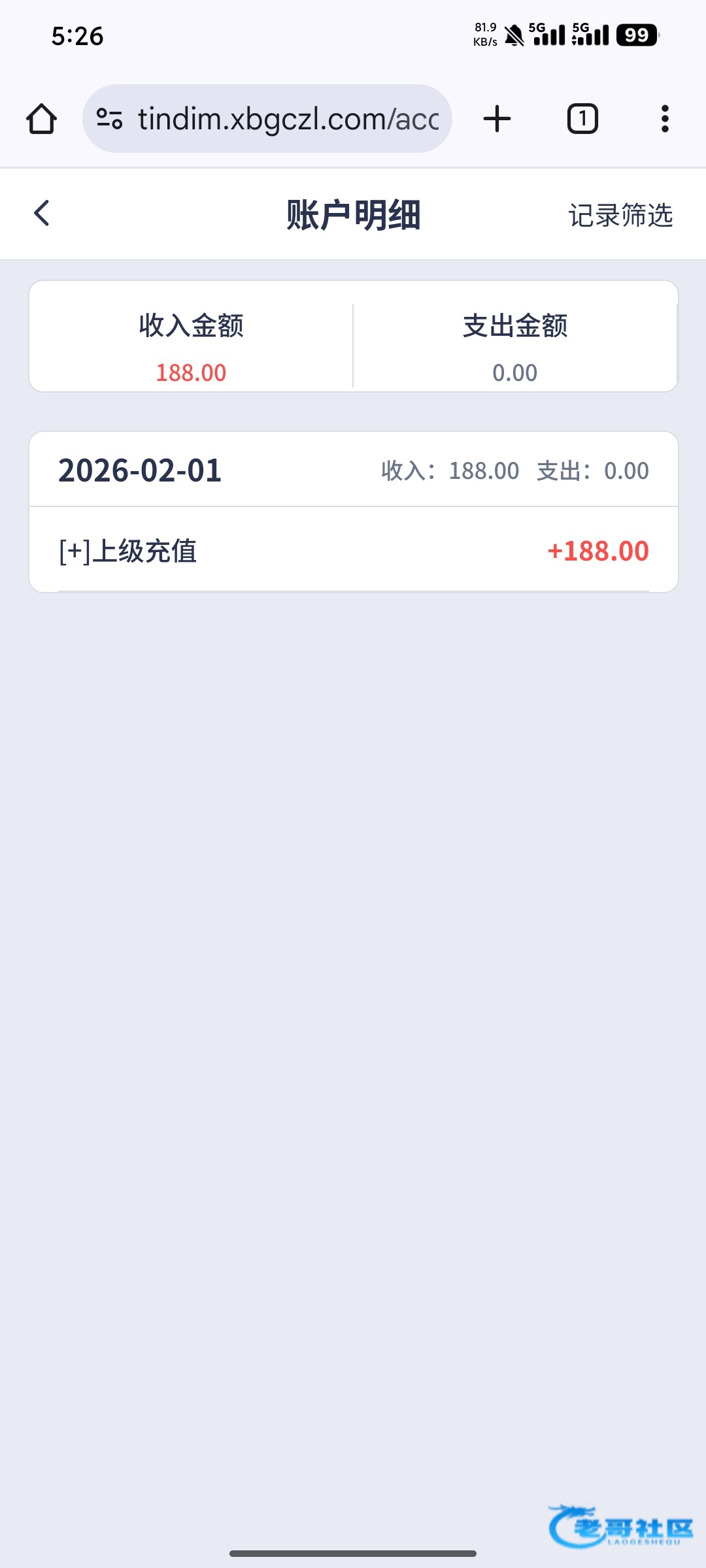Go back from the 账户明细 page

42,214
